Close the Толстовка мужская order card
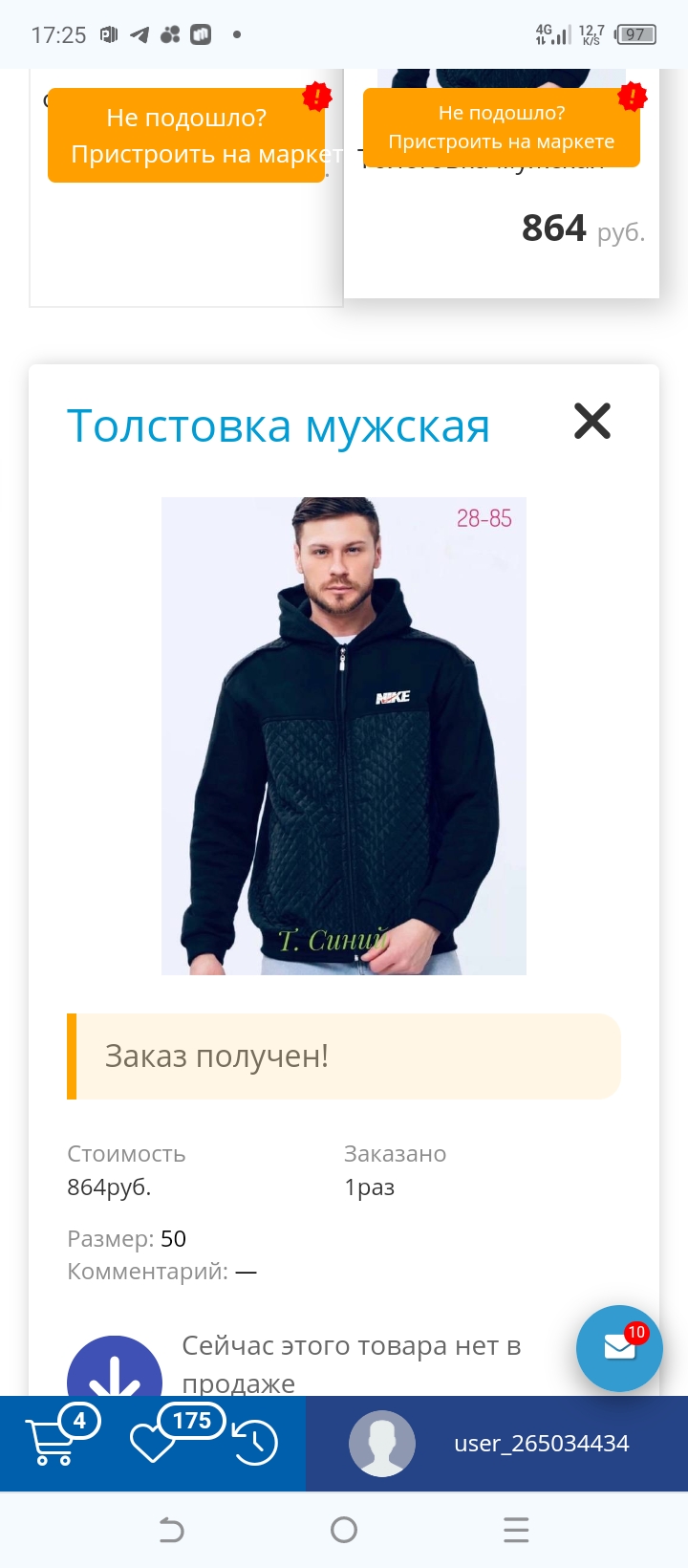688x1568 pixels. tap(592, 421)
